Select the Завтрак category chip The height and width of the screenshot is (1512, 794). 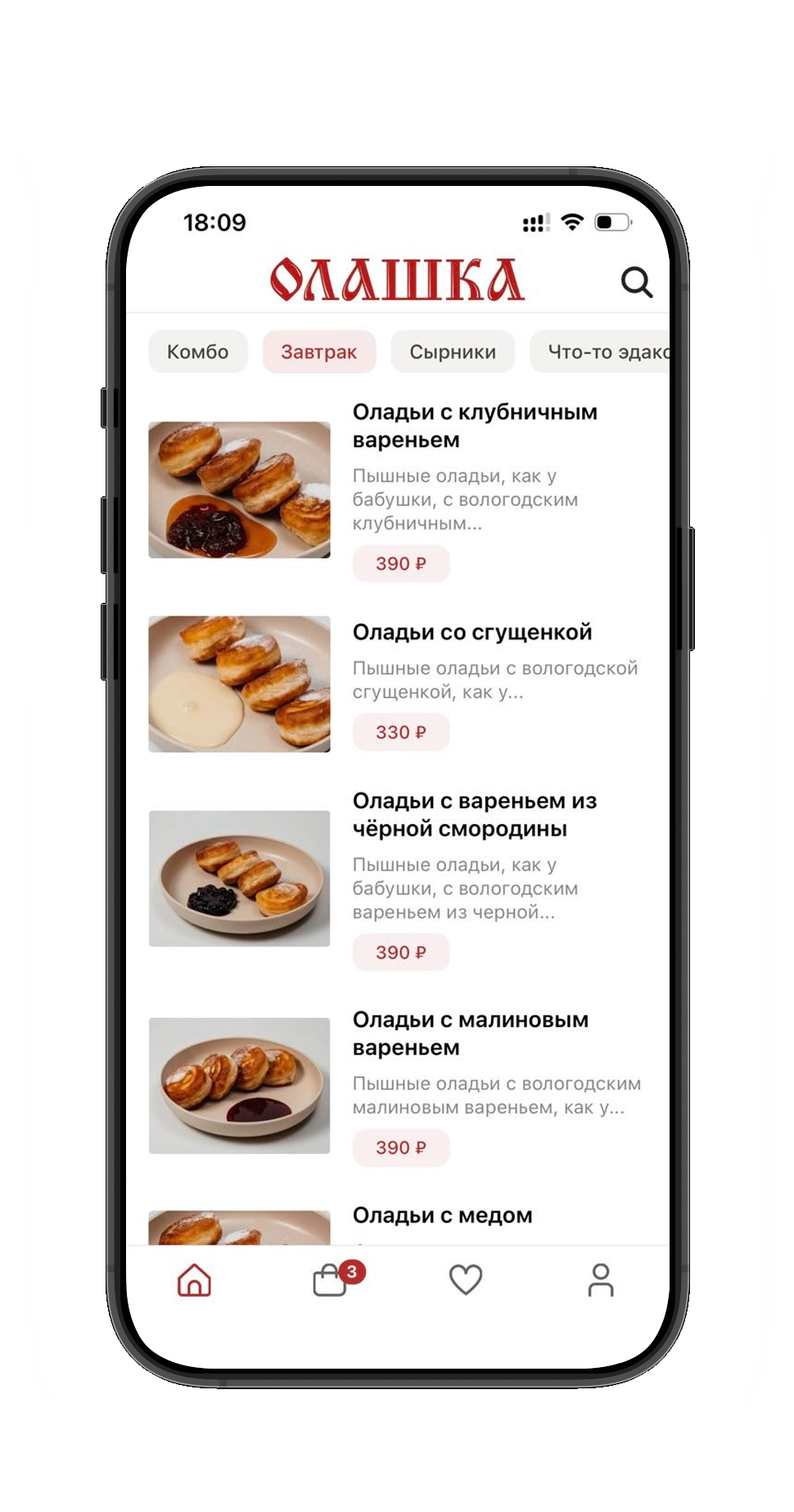click(x=318, y=352)
